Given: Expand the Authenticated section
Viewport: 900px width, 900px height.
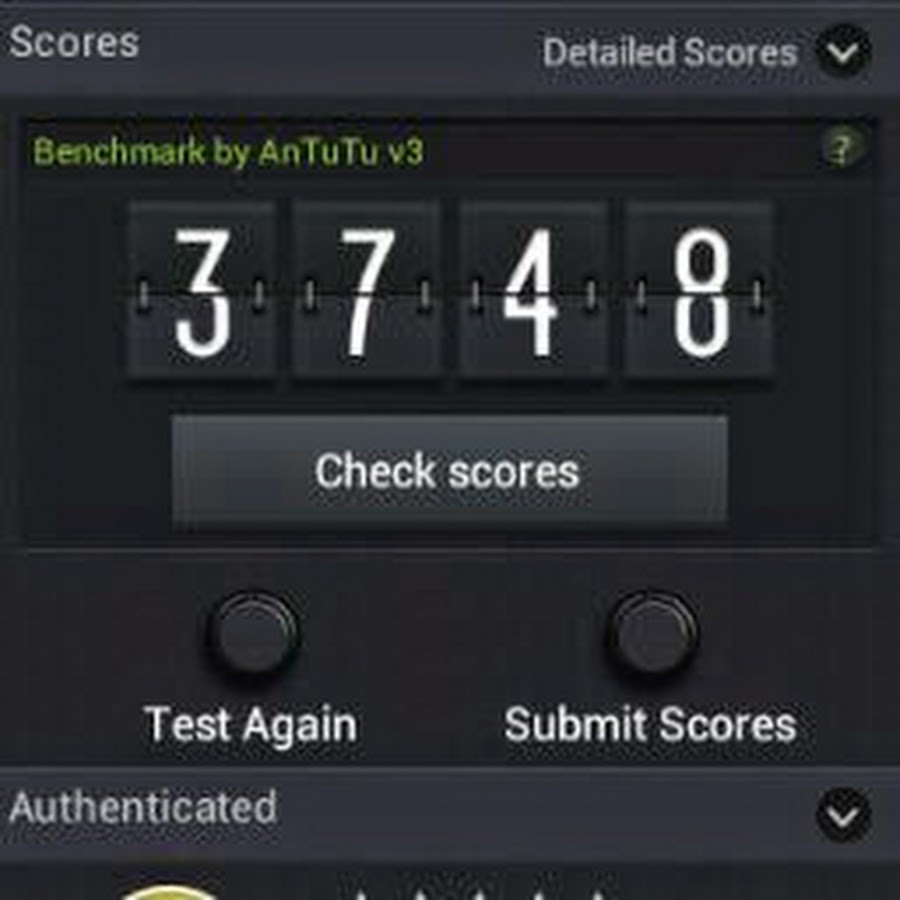Looking at the screenshot, I should coord(842,815).
